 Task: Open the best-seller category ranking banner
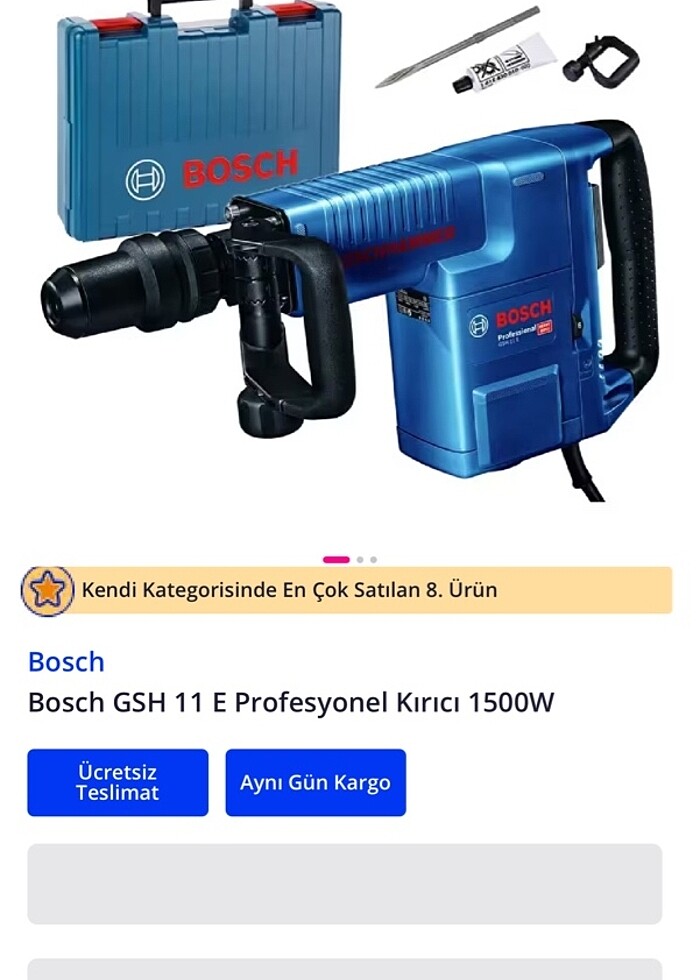346,590
